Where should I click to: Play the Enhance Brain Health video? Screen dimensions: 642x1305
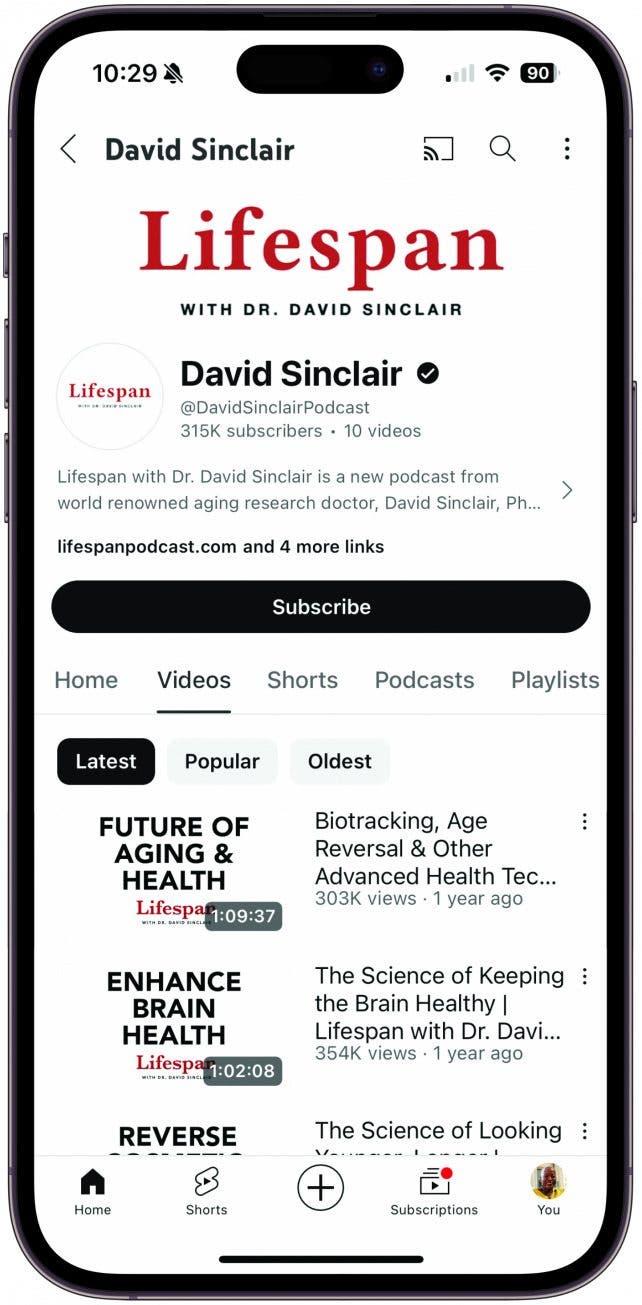[x=174, y=1022]
